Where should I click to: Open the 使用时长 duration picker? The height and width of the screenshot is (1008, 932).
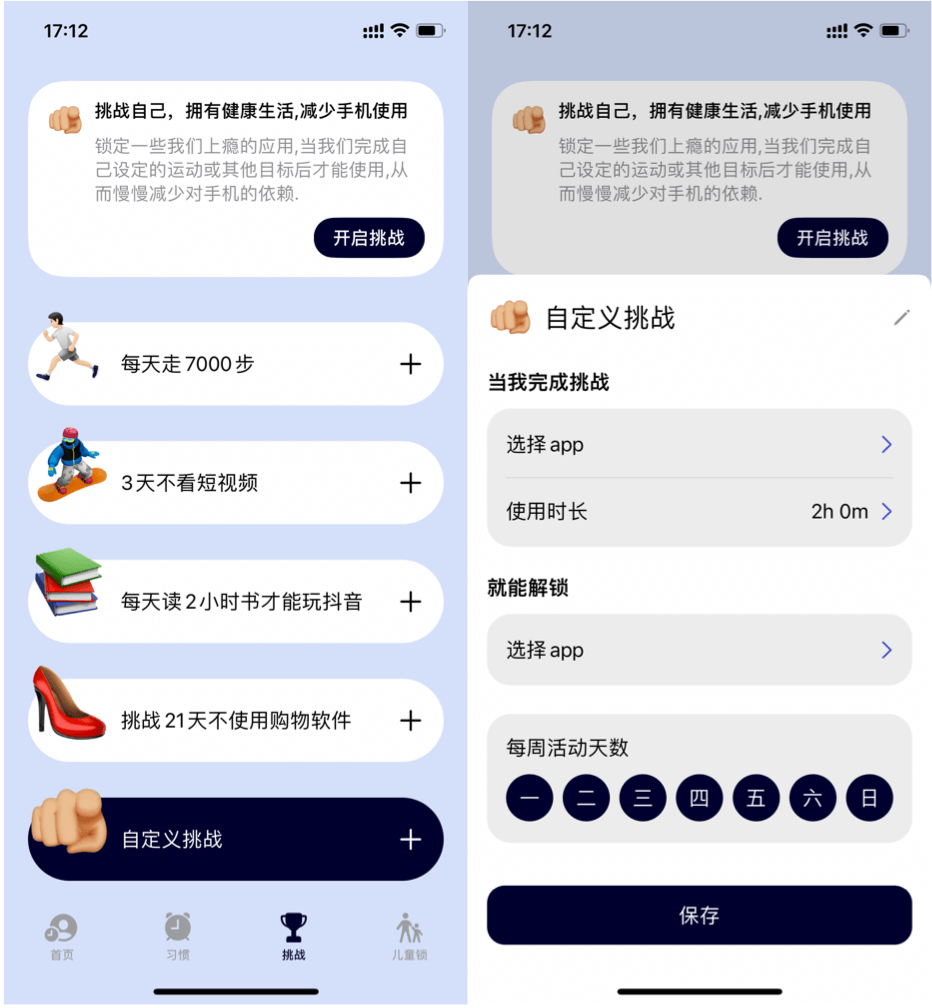tap(699, 512)
